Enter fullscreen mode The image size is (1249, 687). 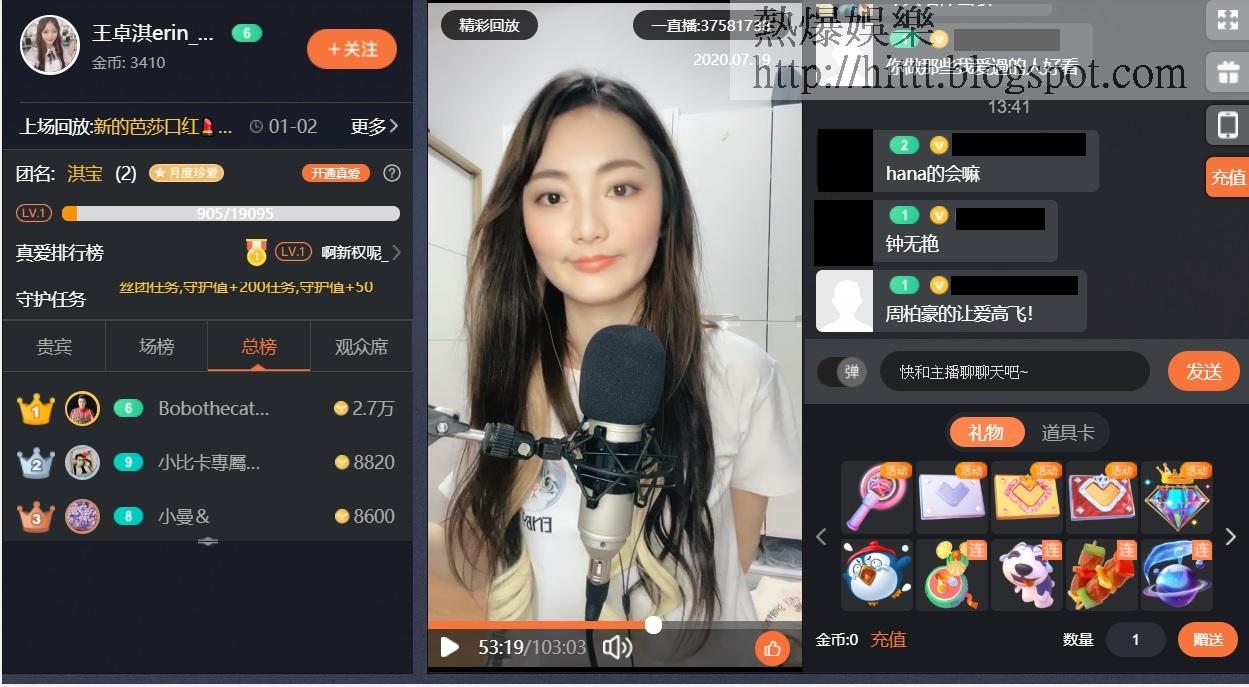click(1226, 18)
